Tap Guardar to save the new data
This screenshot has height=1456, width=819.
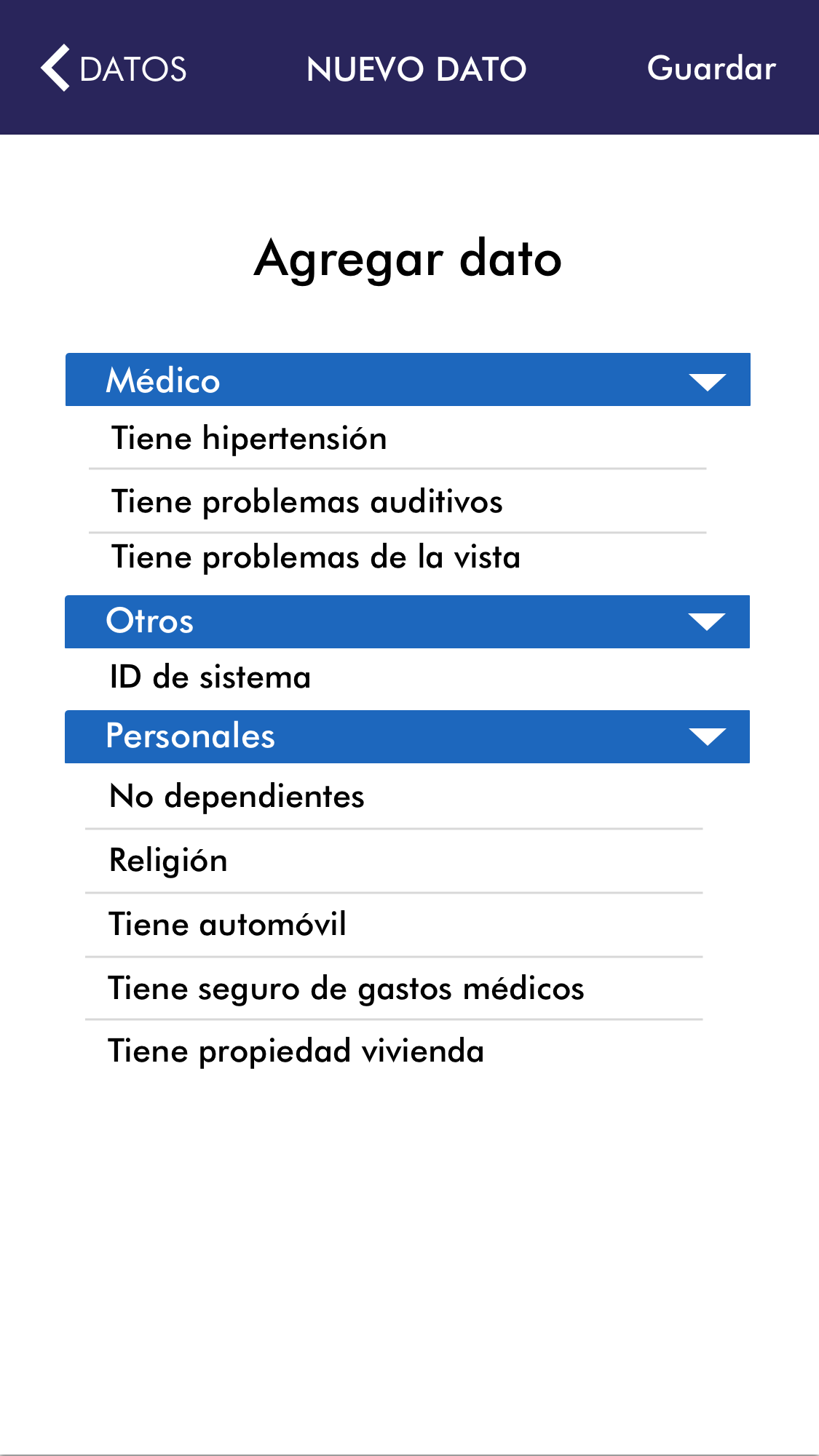click(x=711, y=68)
